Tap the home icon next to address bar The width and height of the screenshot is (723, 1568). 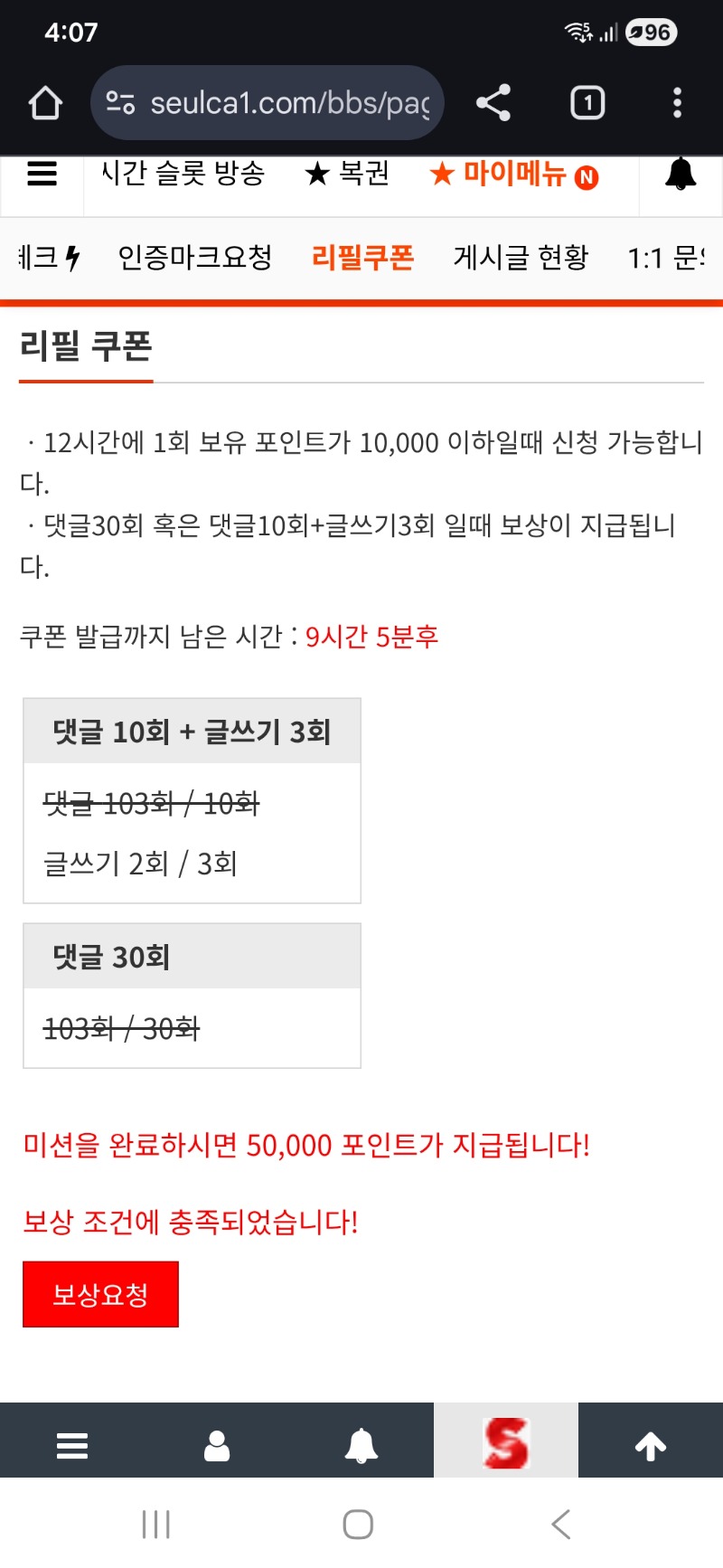point(45,102)
